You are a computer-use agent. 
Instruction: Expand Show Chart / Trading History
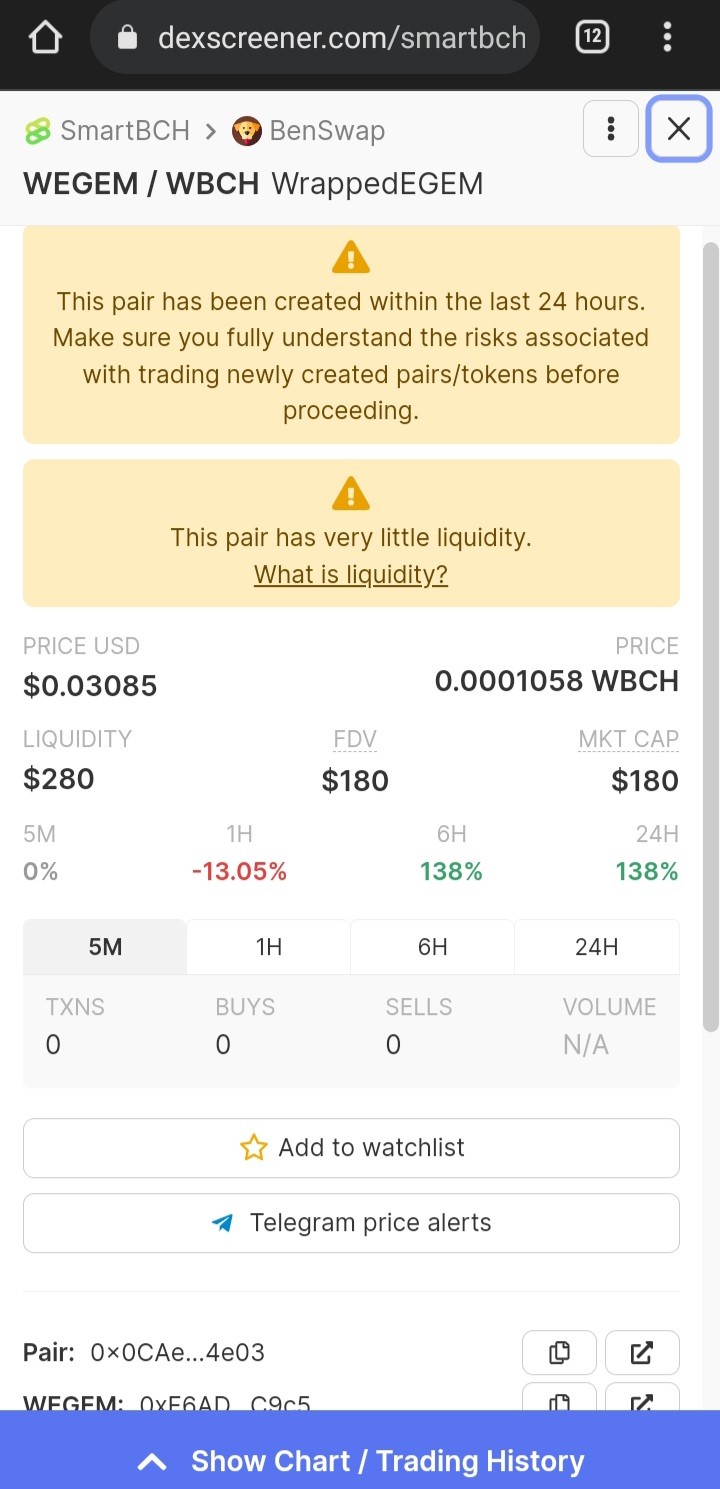(x=360, y=1461)
